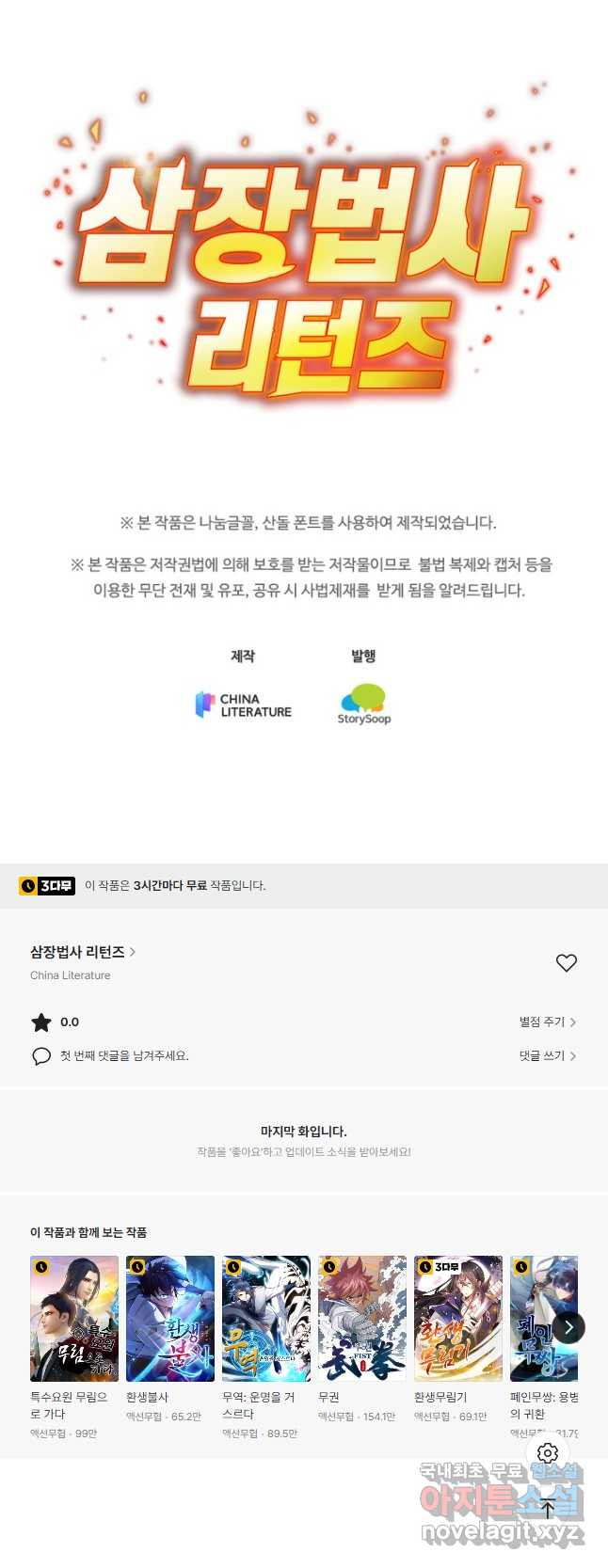
Task: Open the 삼장법사 리턴즈 series page
Action: (83, 952)
